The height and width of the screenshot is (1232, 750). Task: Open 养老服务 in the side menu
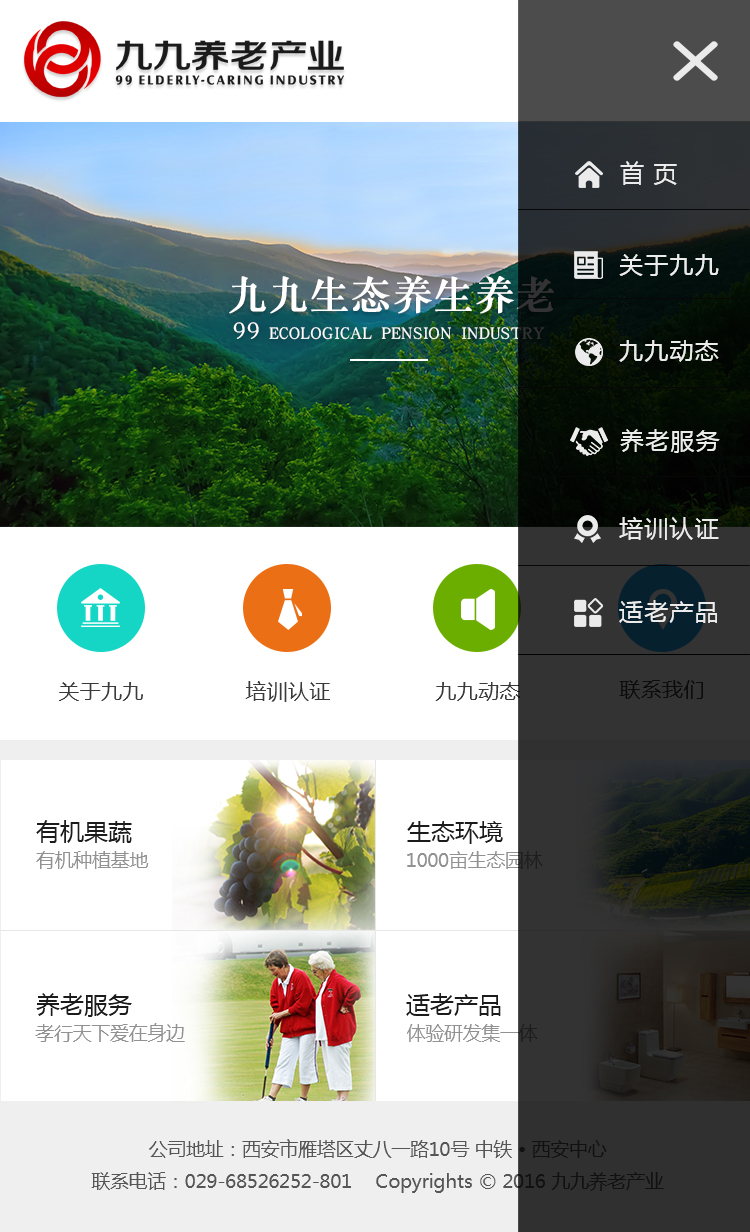[x=645, y=441]
